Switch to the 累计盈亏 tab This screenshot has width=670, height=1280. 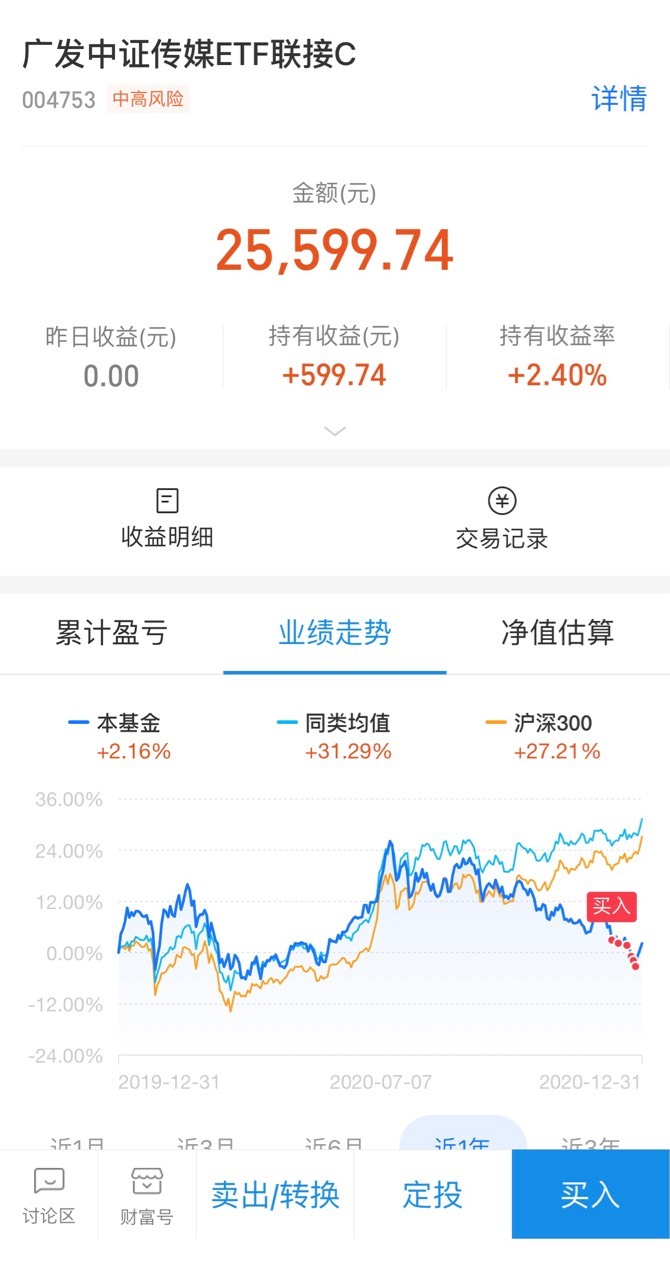point(111,632)
